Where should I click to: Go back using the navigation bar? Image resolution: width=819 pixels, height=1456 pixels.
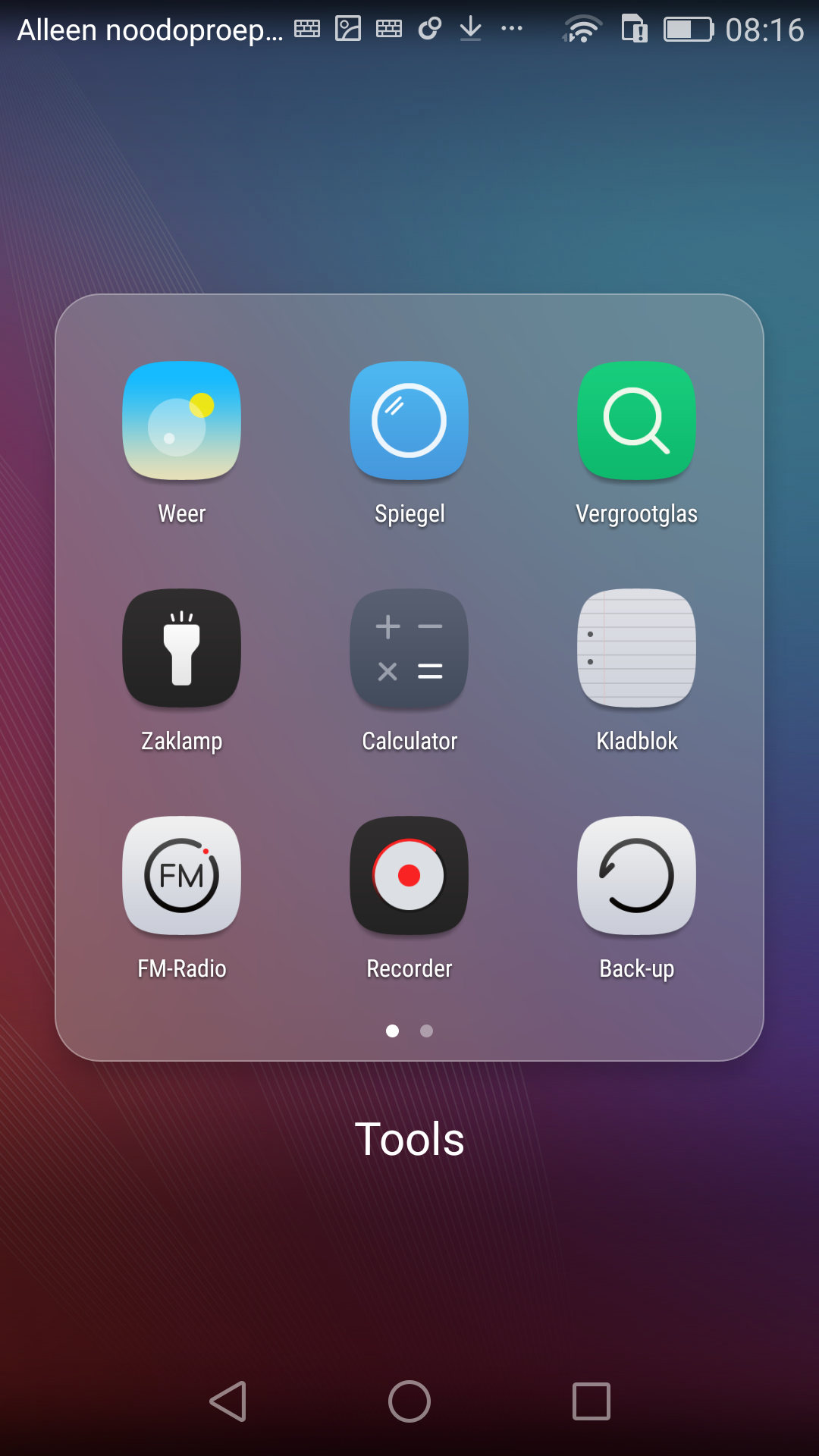227,1401
